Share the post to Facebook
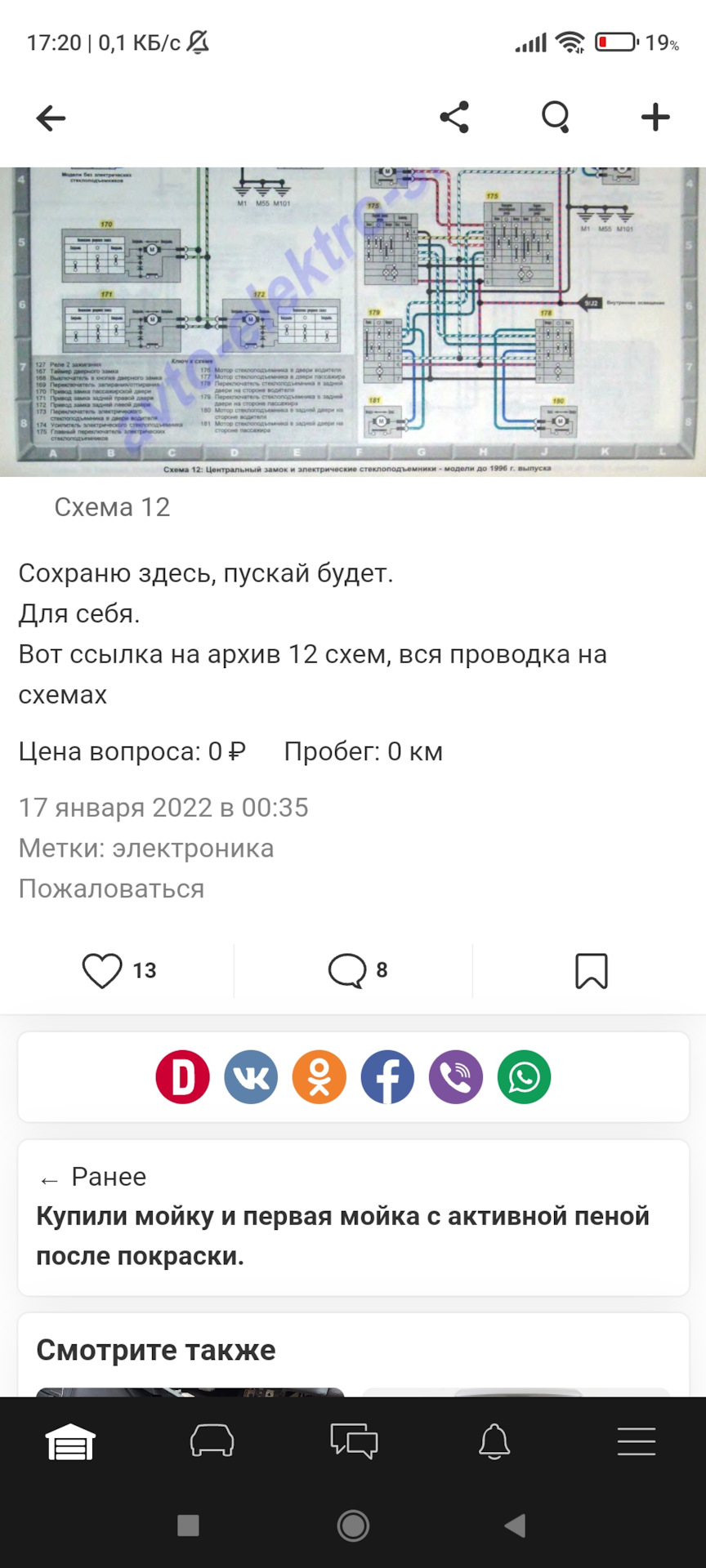Image resolution: width=706 pixels, height=1568 pixels. tap(388, 1077)
